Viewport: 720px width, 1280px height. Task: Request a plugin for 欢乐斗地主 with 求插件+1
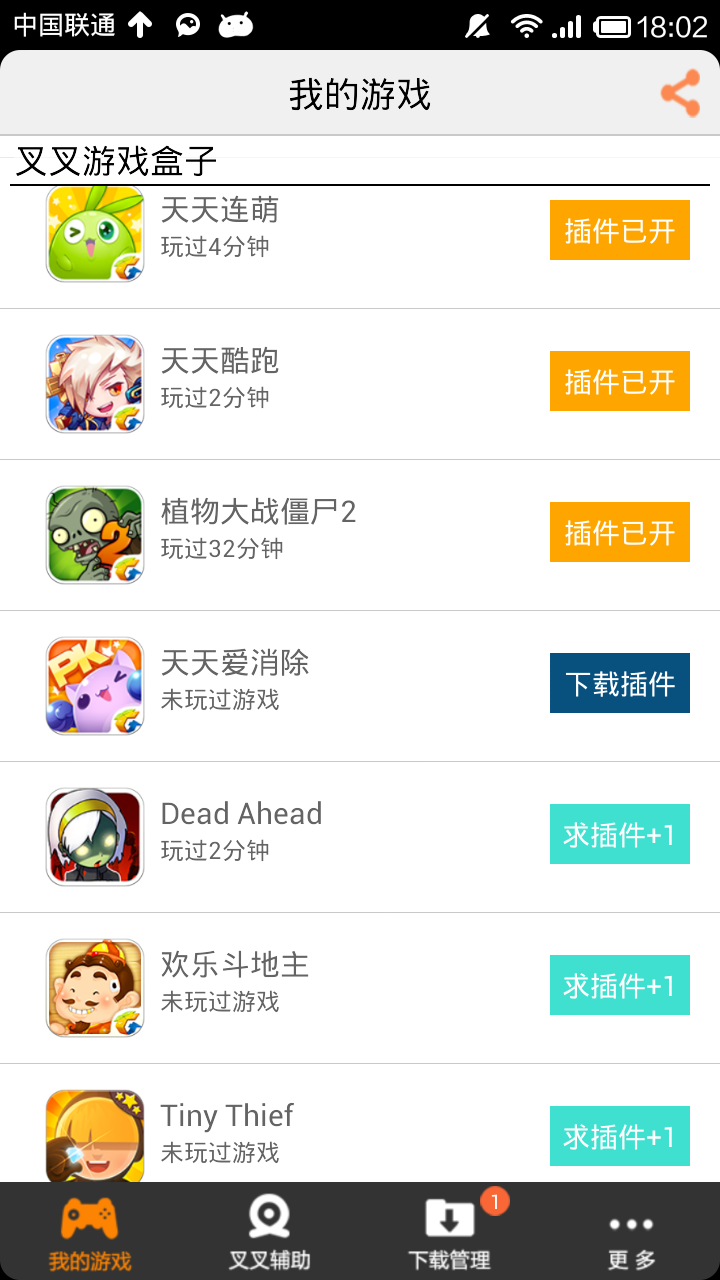click(x=619, y=985)
